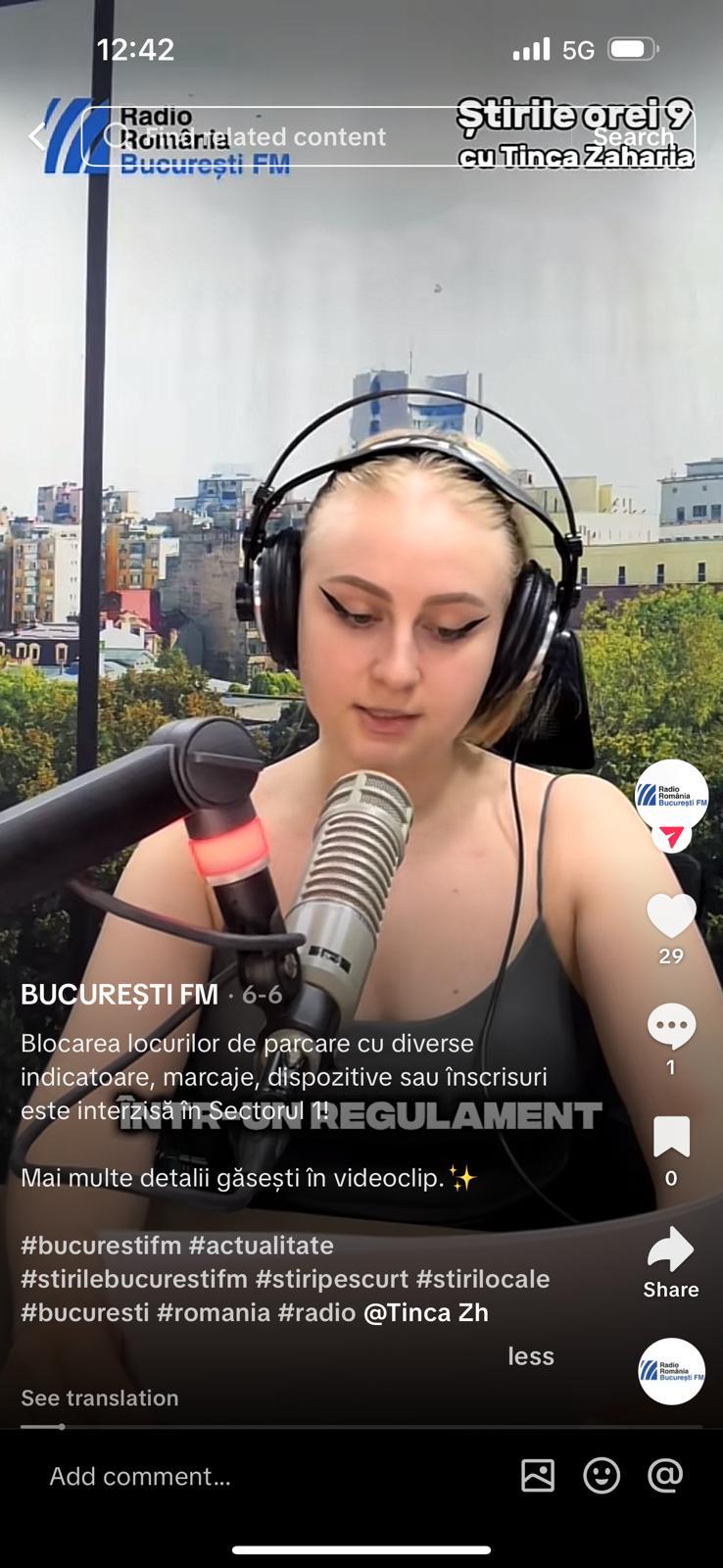Image resolution: width=723 pixels, height=1568 pixels.
Task: Open the #bucurestifm hashtag
Action: 101,1245
